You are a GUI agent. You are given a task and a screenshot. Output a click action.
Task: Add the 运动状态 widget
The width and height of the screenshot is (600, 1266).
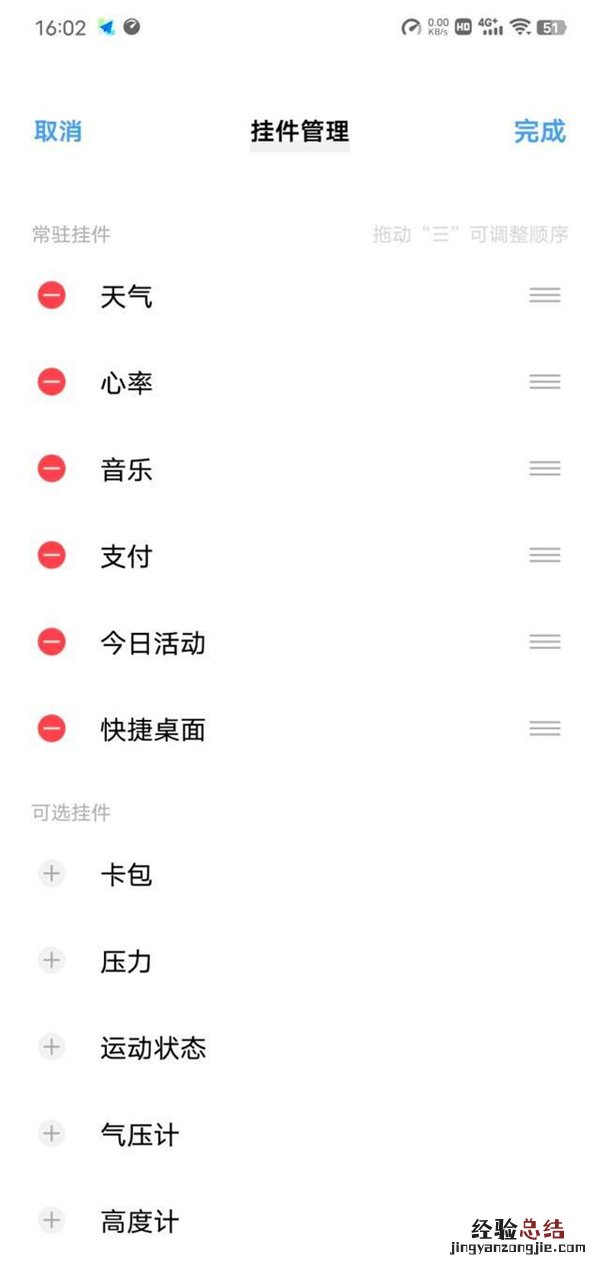52,1047
